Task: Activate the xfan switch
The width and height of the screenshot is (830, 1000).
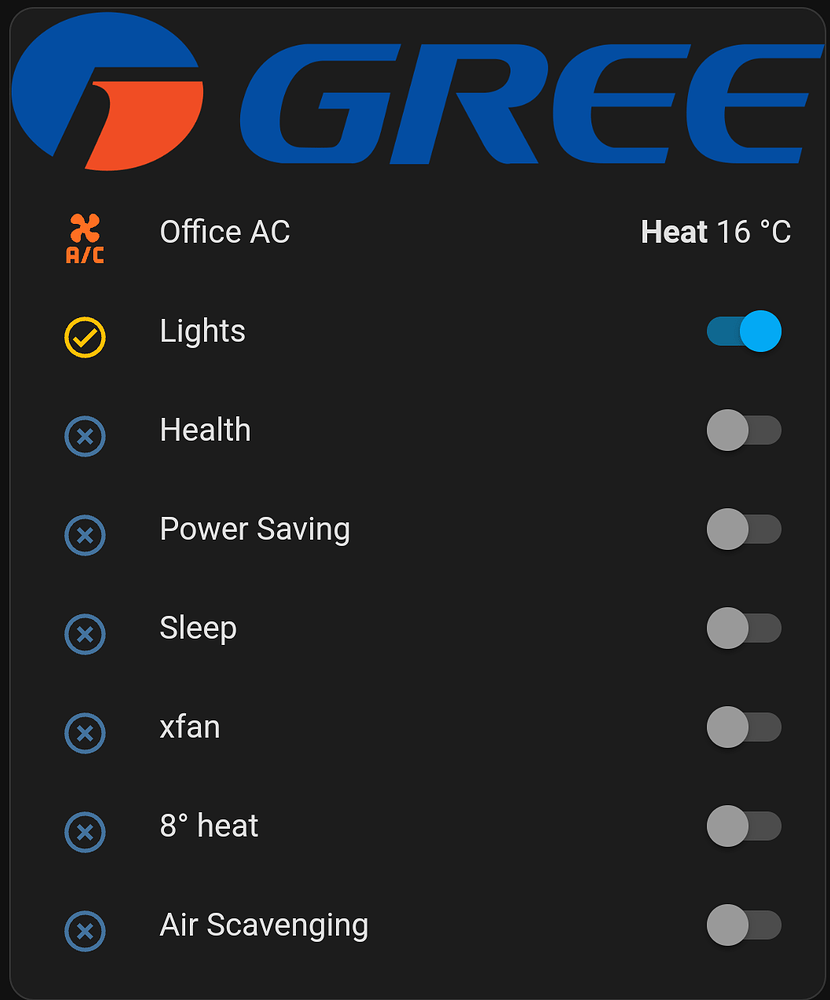Action: pos(744,727)
